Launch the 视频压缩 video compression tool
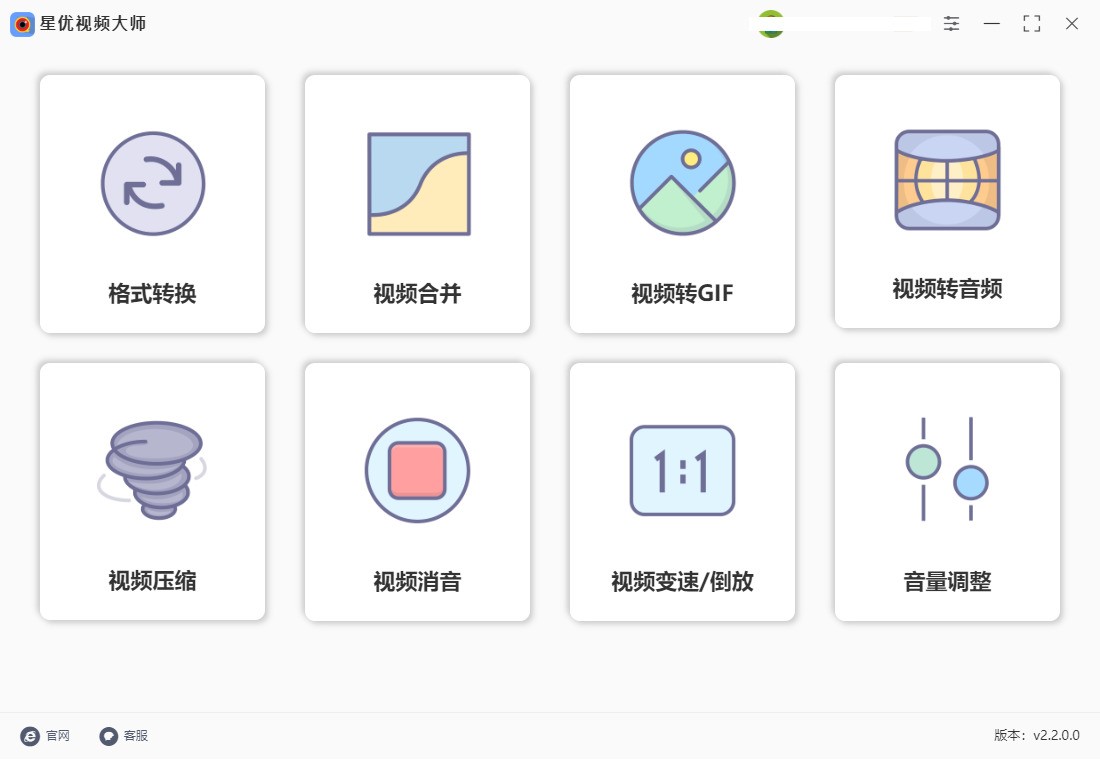The image size is (1100, 760). (x=152, y=491)
